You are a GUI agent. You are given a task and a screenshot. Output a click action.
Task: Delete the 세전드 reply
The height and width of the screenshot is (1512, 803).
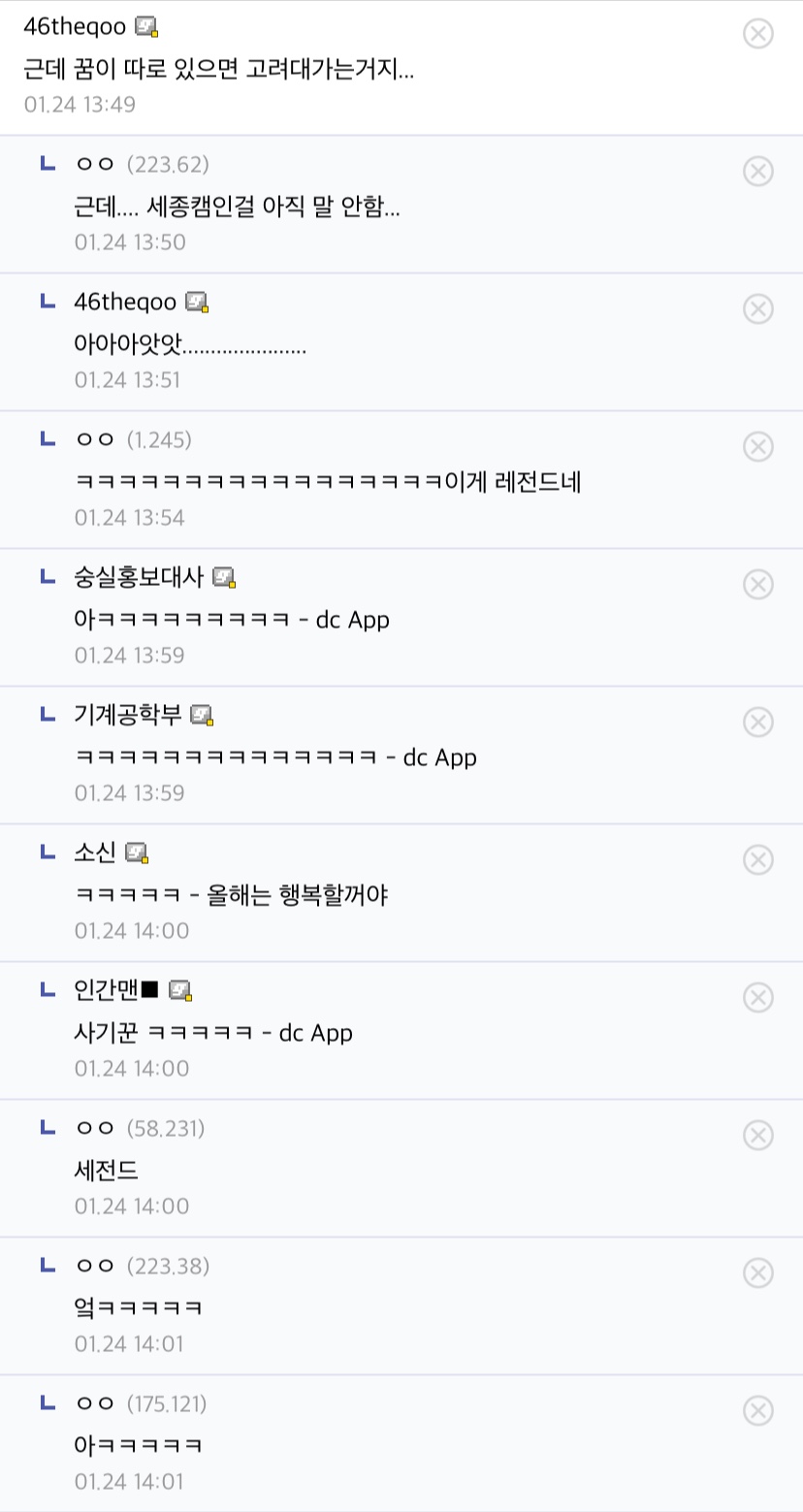[x=757, y=1136]
